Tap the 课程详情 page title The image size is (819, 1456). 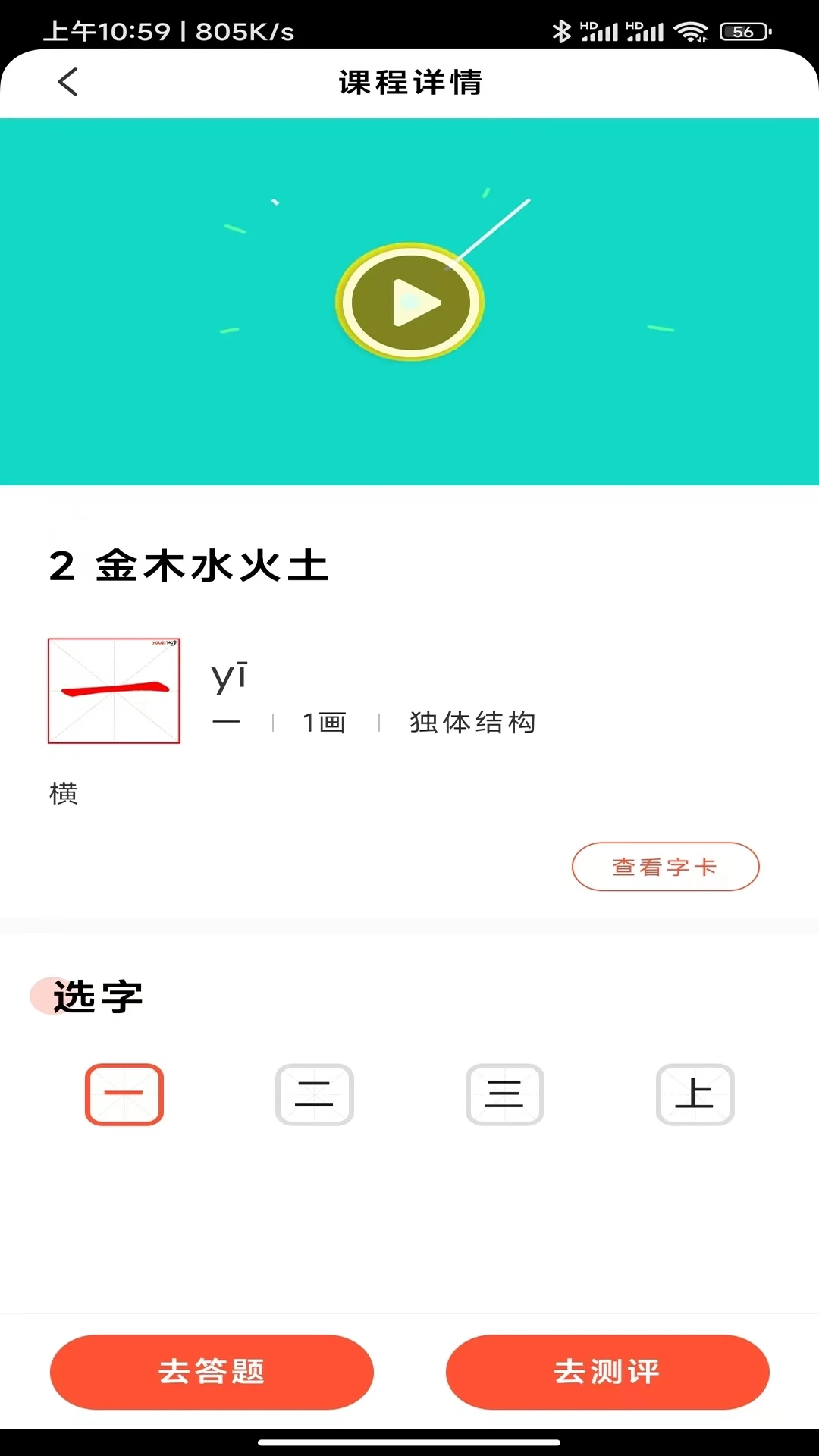409,83
